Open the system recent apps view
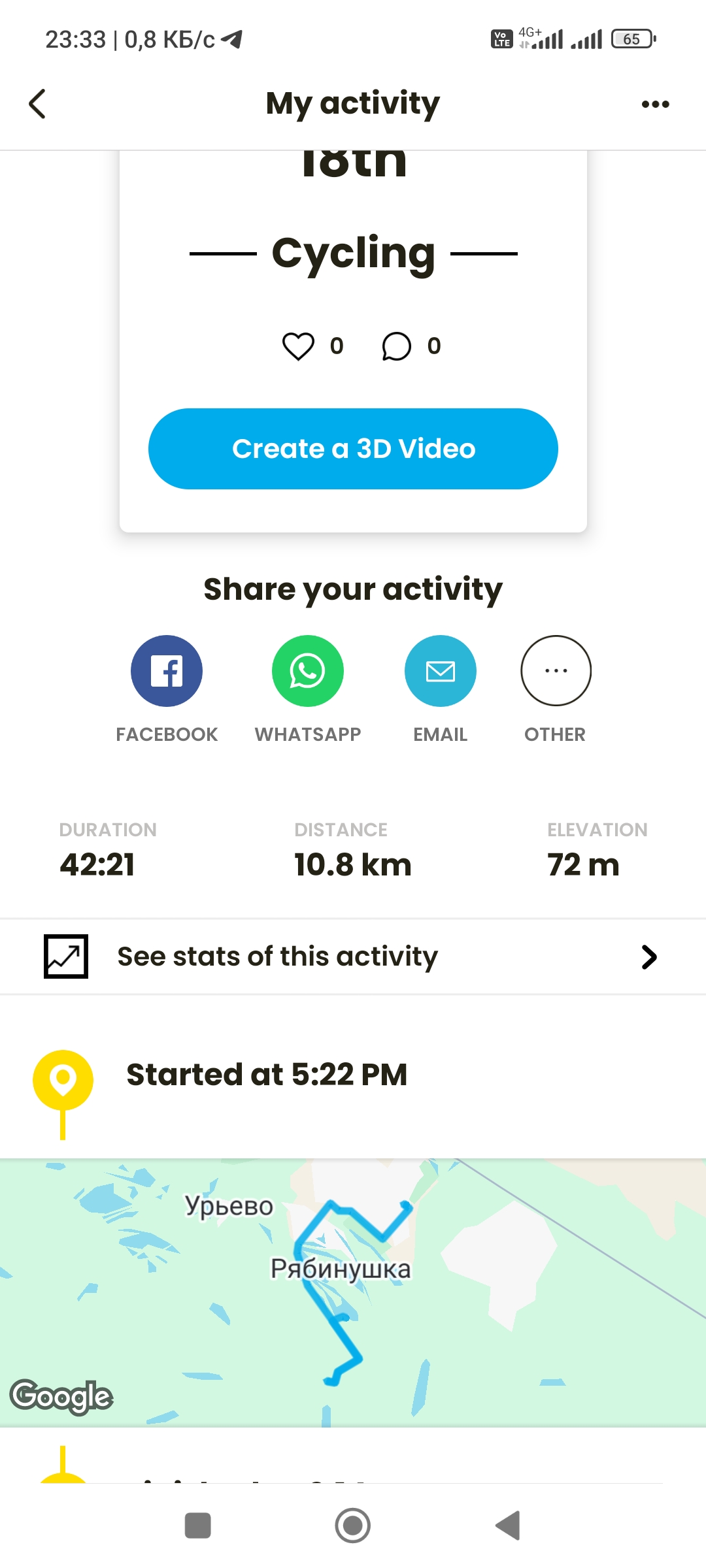 point(198,1526)
